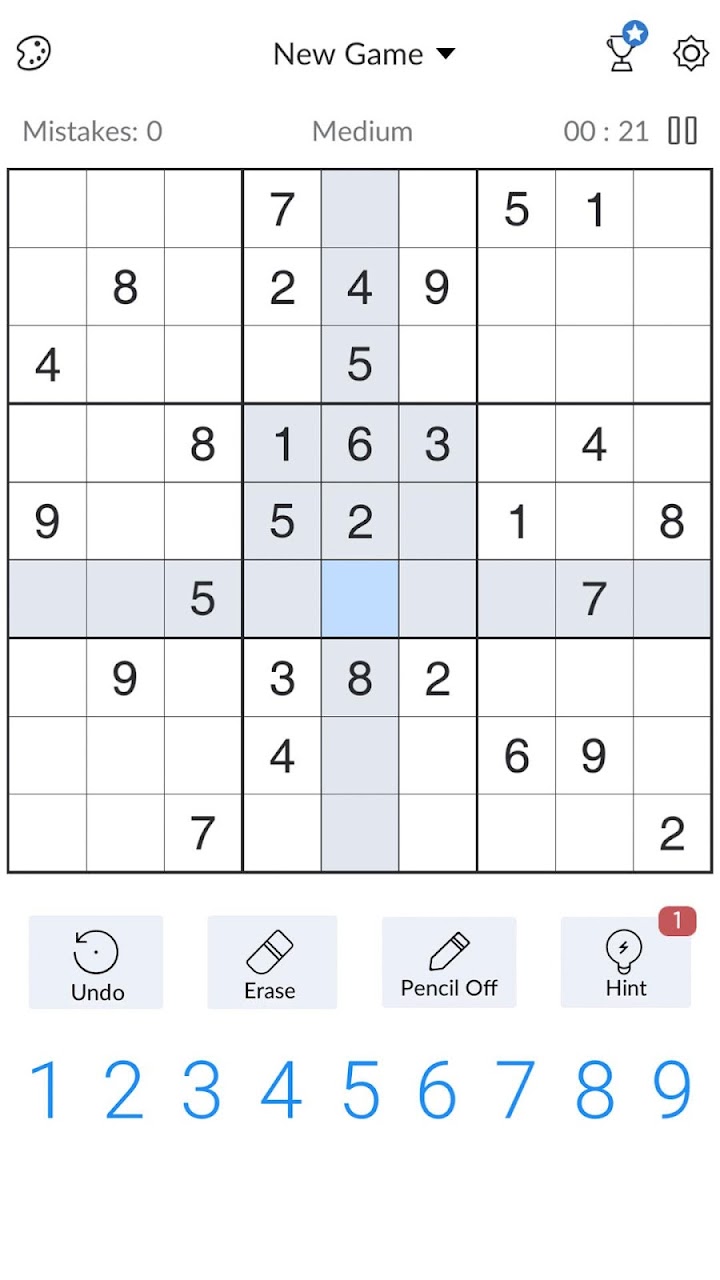Enter number 5 from the number pad

point(360,1090)
